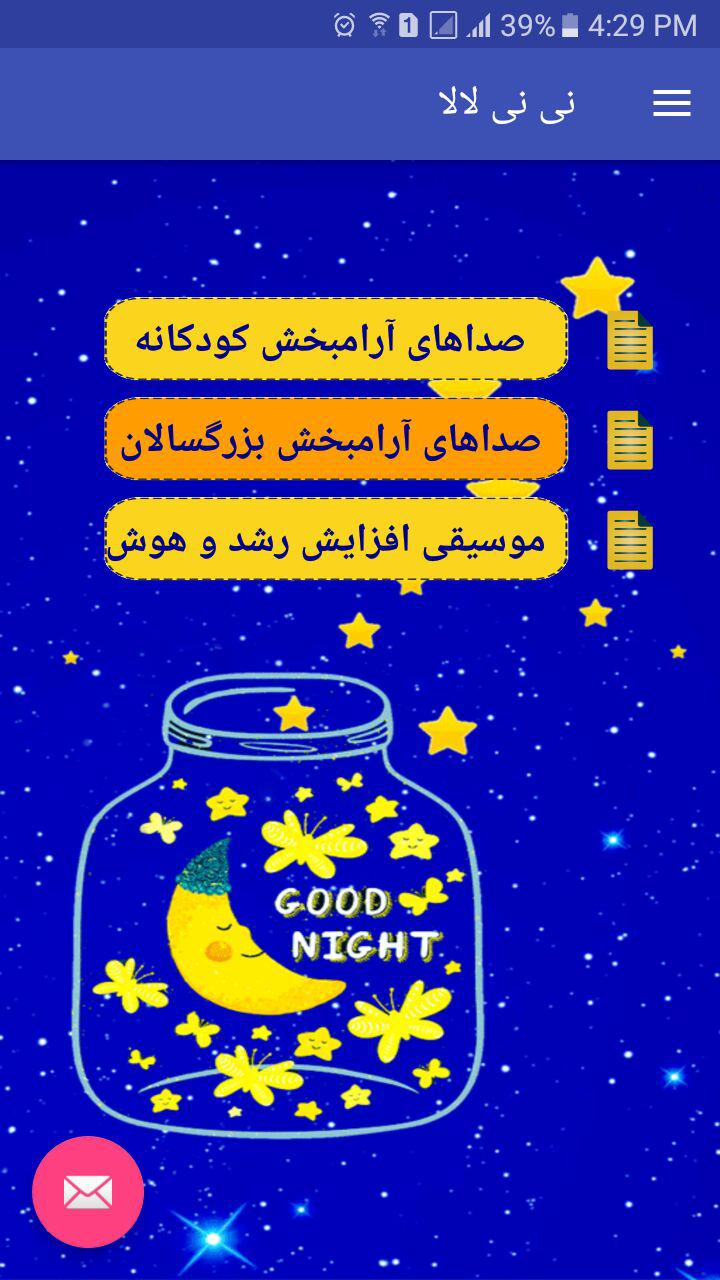This screenshot has width=720, height=1280.
Task: Tap the pink mail floating button
Action: coord(88,1192)
